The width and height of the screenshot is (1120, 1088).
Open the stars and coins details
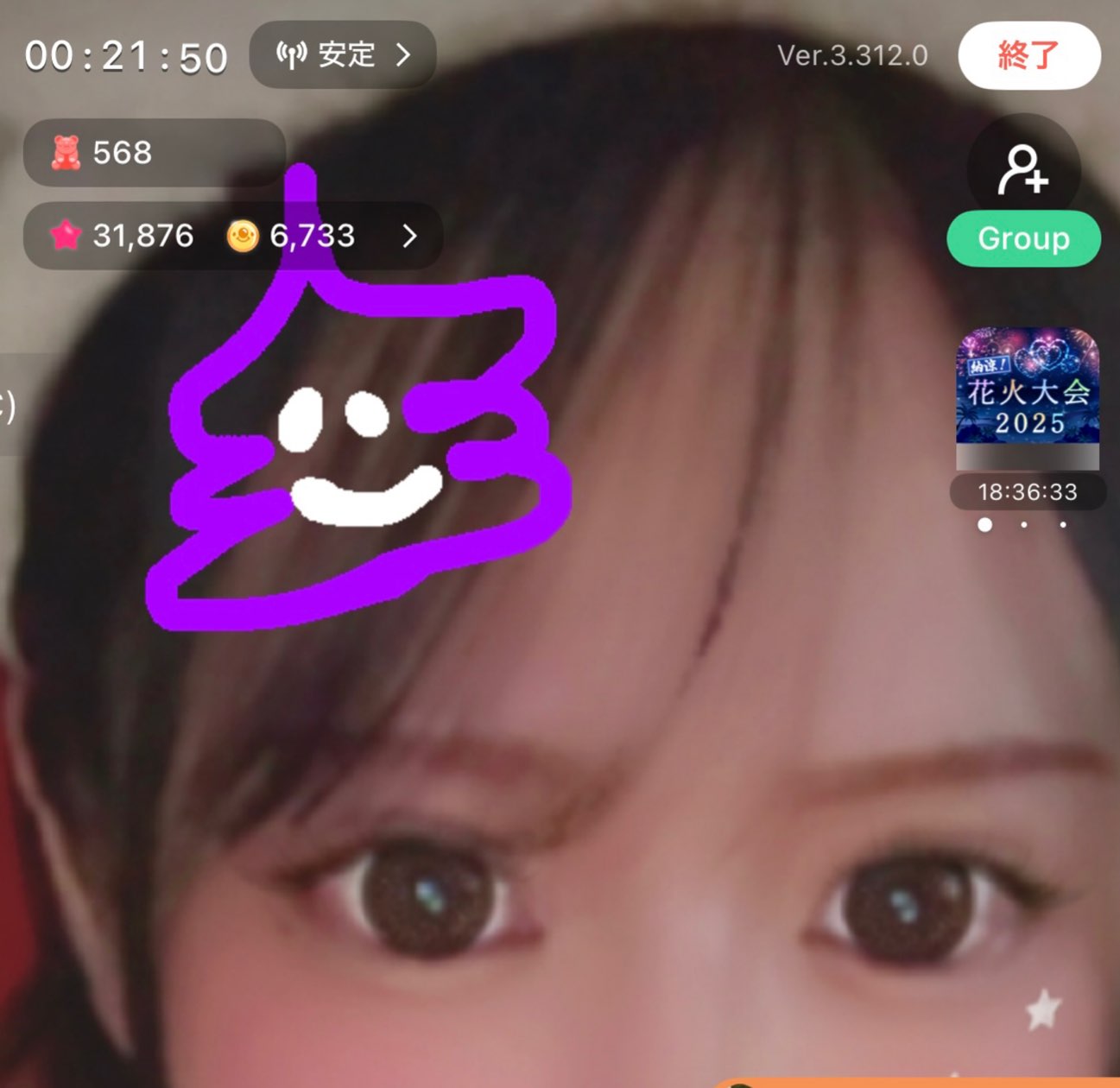click(x=233, y=236)
